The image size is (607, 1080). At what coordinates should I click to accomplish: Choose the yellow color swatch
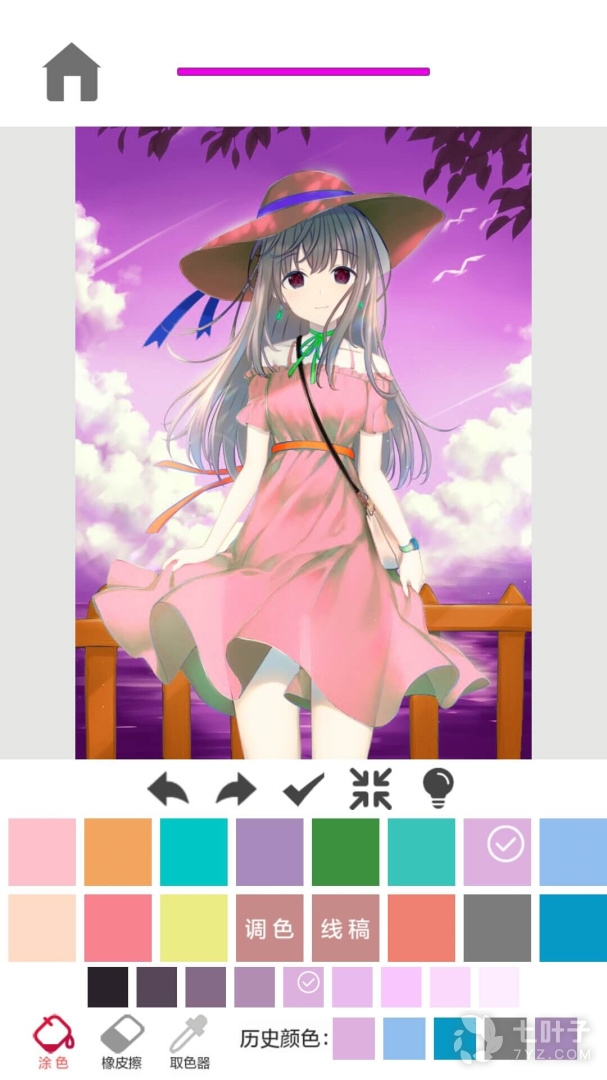[193, 928]
